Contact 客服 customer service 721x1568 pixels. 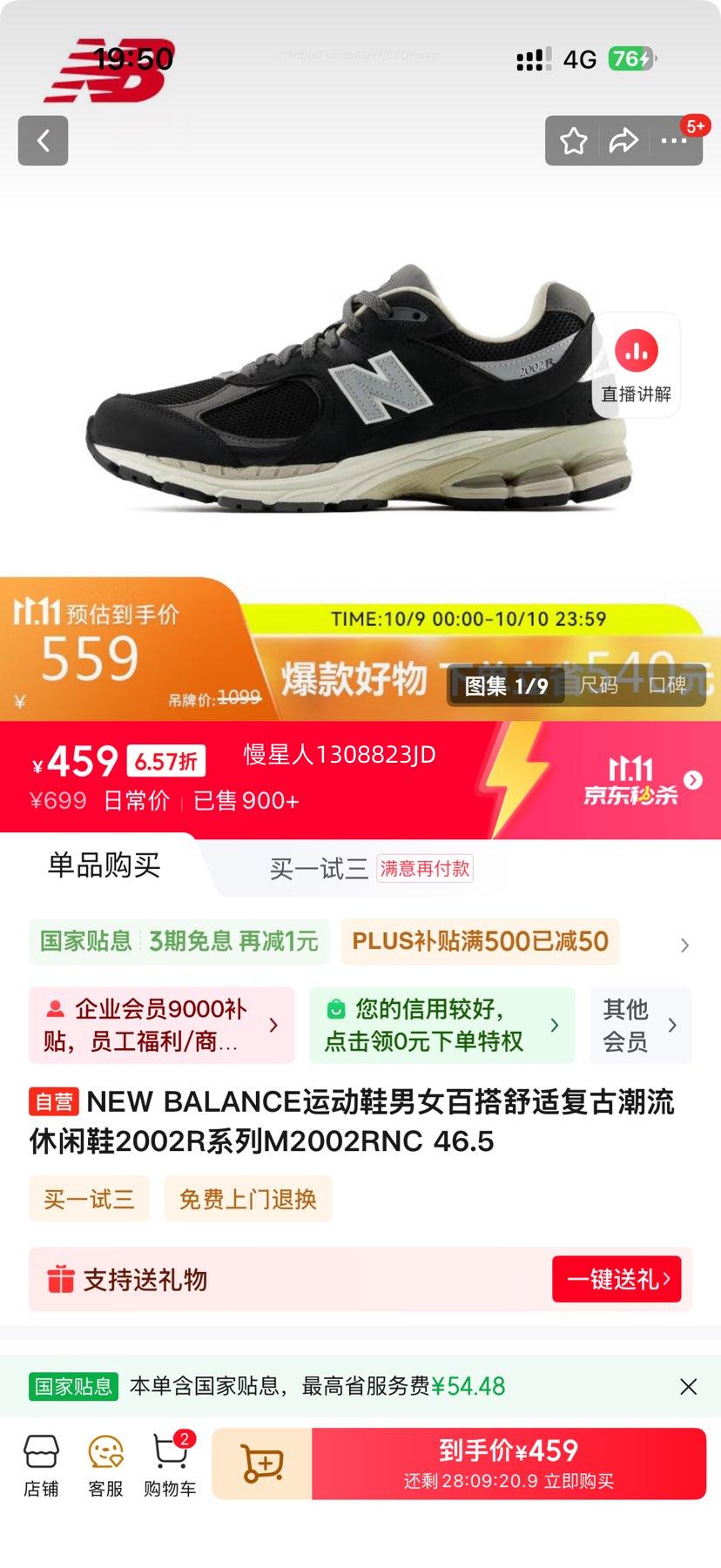pos(105,1466)
